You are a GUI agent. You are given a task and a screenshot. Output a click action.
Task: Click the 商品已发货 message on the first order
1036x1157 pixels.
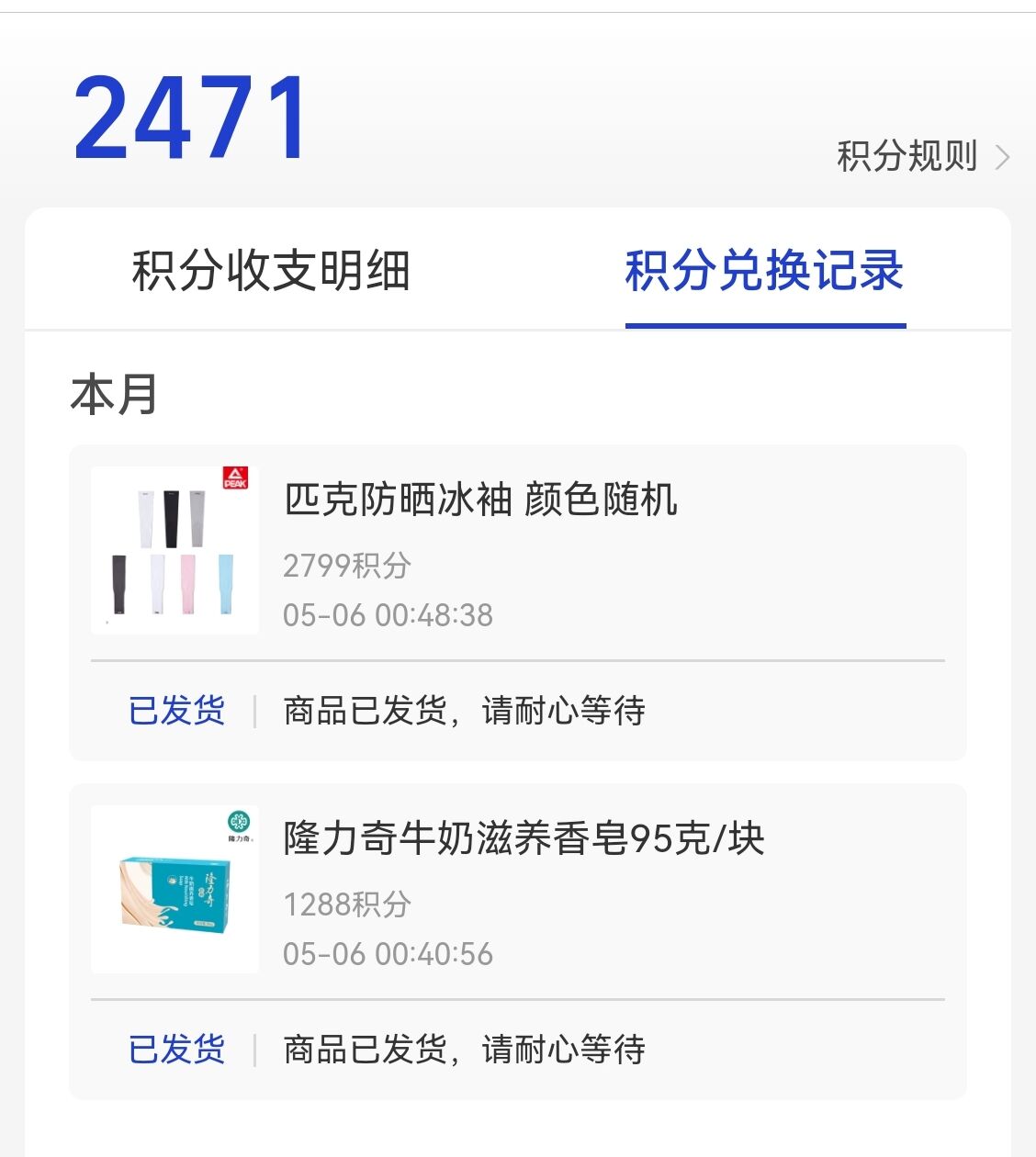[x=464, y=709]
